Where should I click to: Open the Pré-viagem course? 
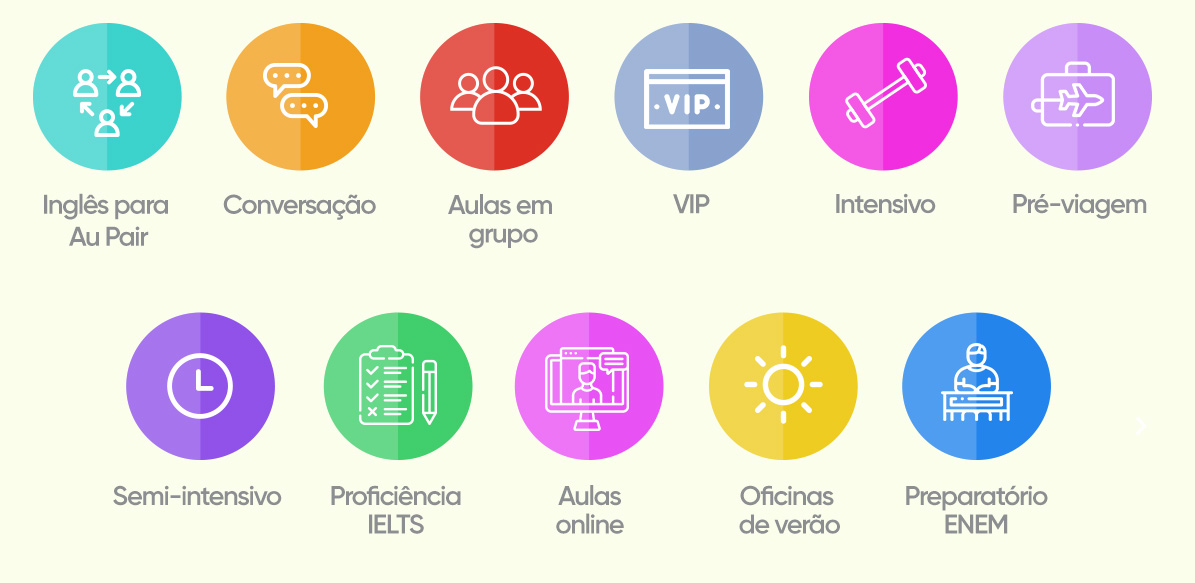click(1077, 97)
